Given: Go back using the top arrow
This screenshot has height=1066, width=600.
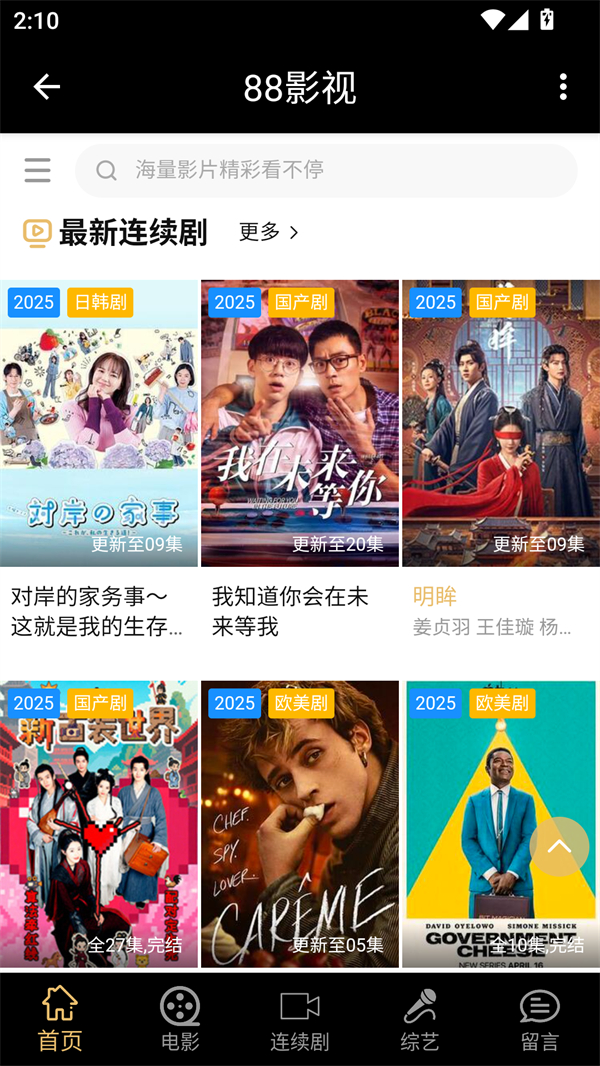Looking at the screenshot, I should pos(47,87).
